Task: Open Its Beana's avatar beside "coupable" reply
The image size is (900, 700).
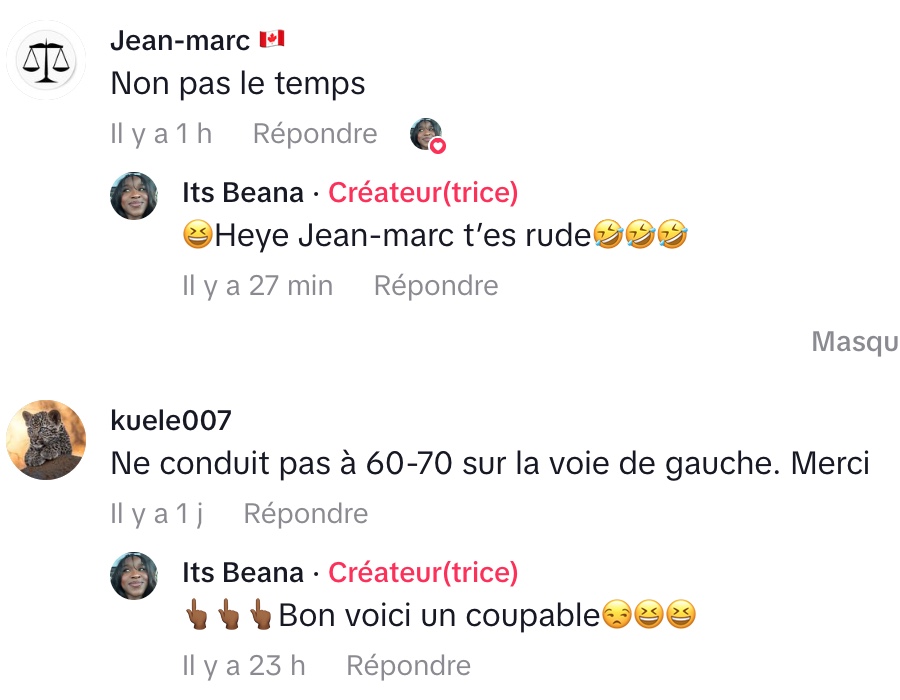Action: [x=134, y=576]
